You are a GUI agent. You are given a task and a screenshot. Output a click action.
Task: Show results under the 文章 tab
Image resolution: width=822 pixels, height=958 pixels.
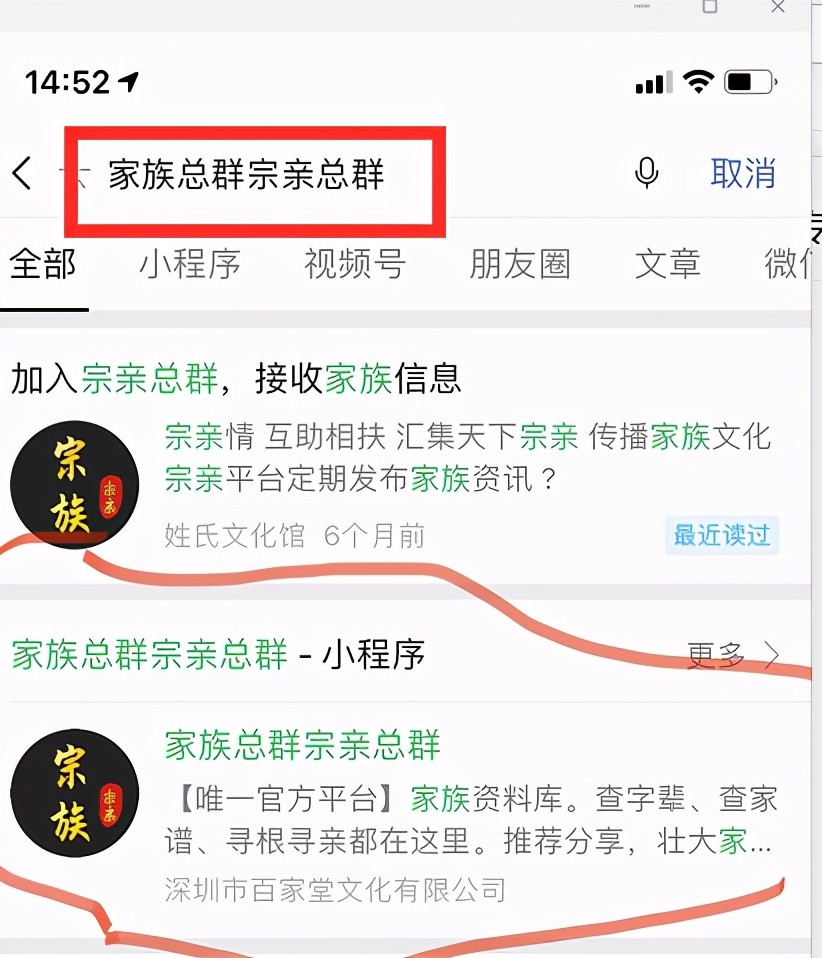coord(668,264)
